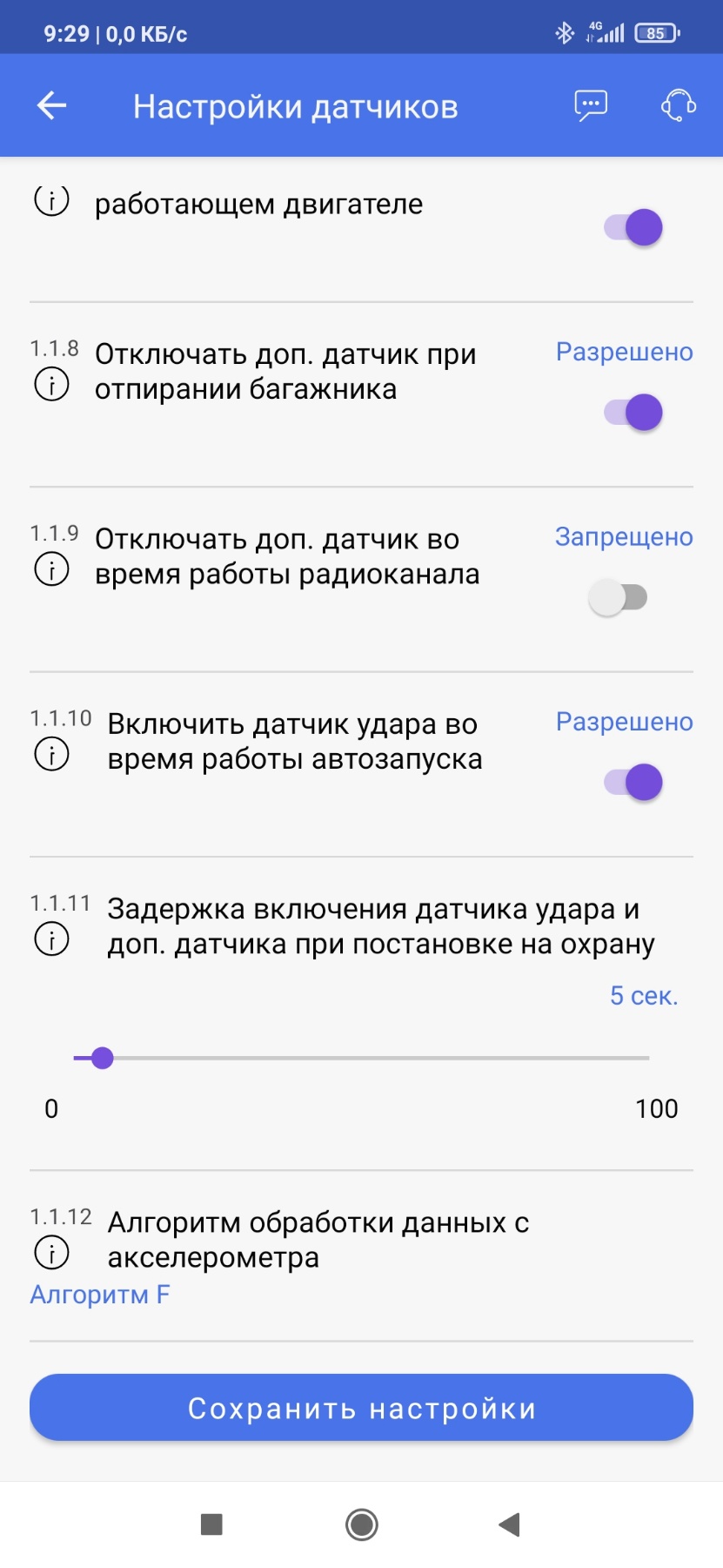Tap Сохранить настройки button

[361, 1408]
